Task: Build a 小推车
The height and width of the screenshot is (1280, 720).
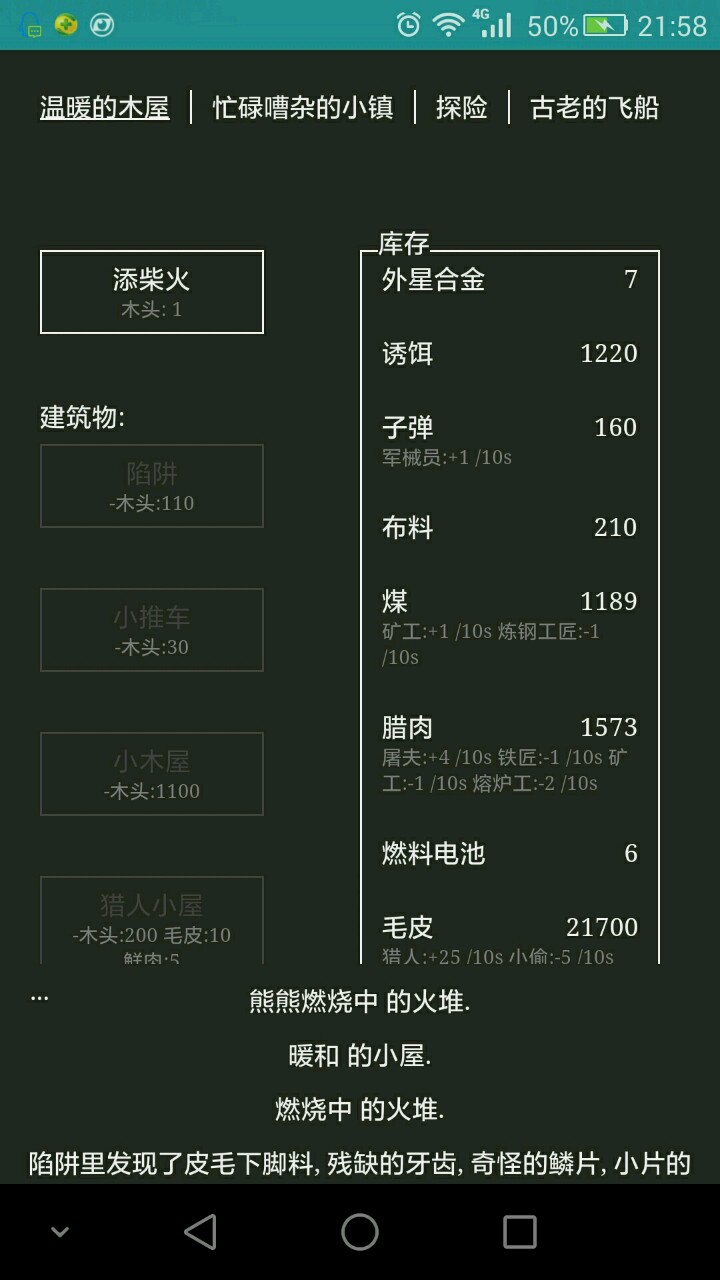Action: pyautogui.click(x=152, y=630)
